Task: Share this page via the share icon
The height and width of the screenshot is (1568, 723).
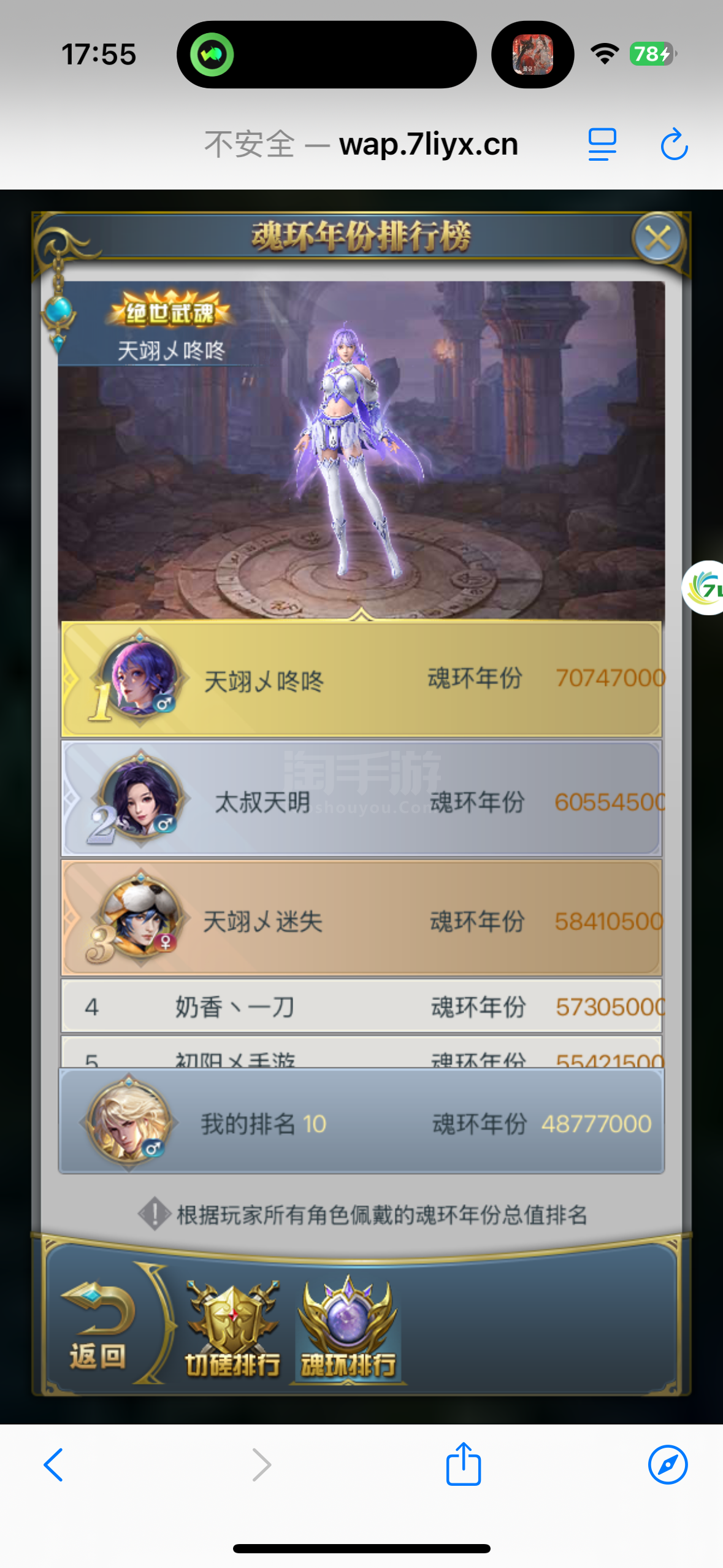Action: 463,1463
